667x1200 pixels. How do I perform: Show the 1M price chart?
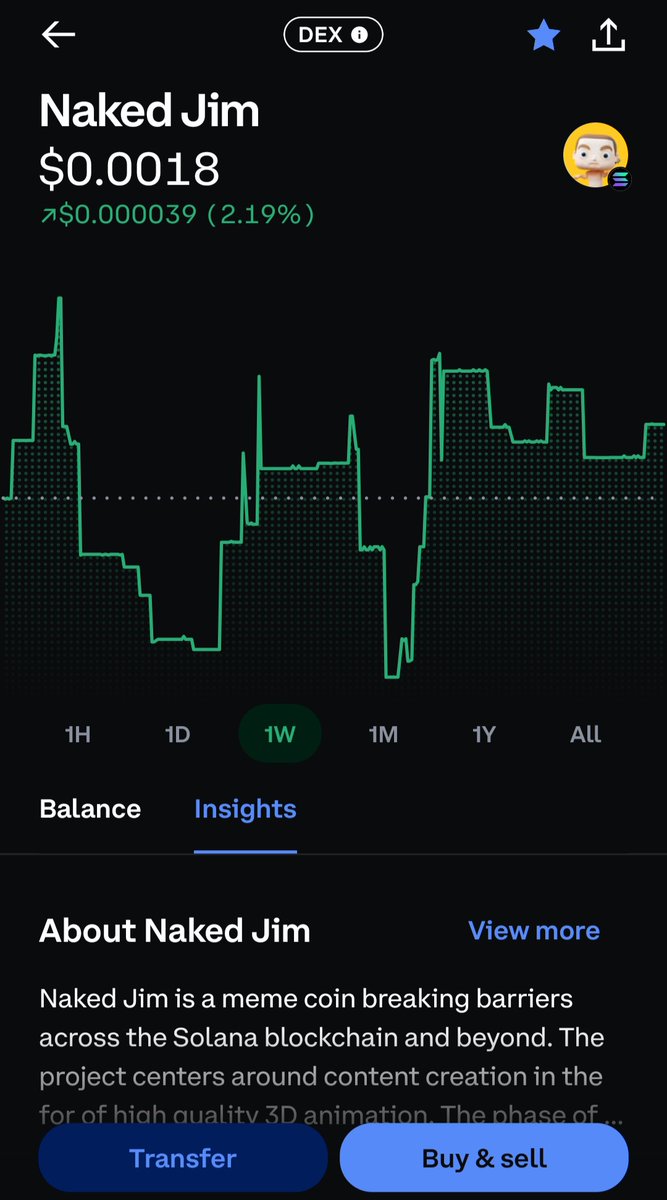coord(383,735)
